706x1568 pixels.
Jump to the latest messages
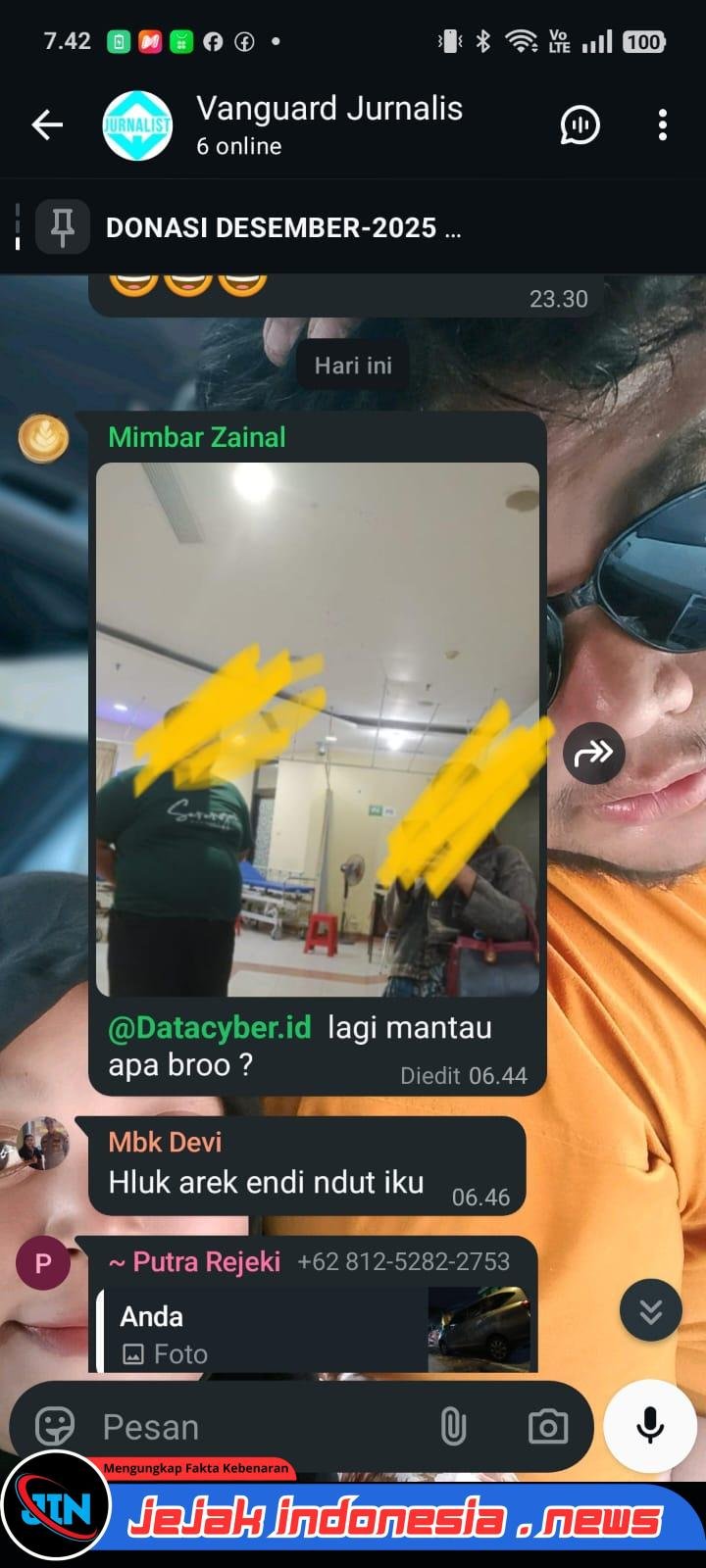point(650,1310)
